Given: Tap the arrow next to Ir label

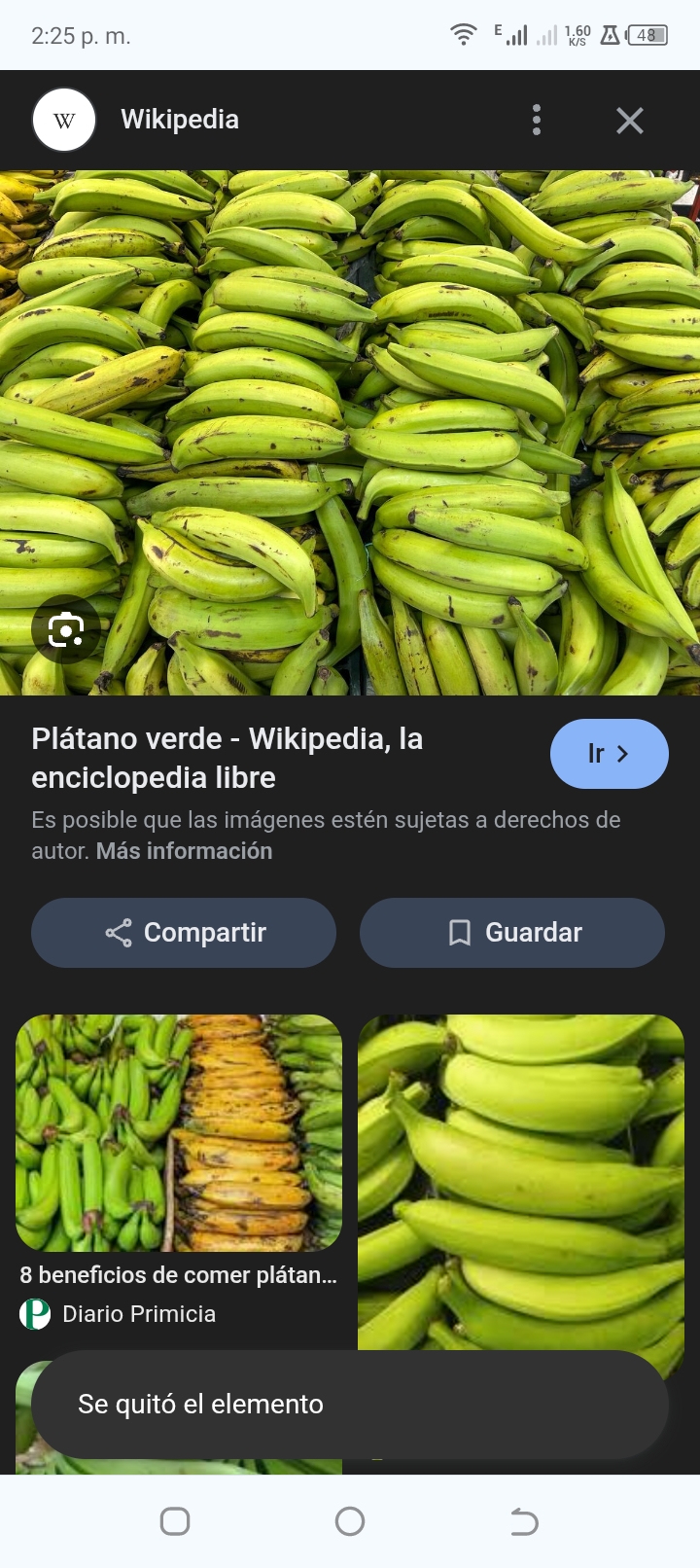Looking at the screenshot, I should (623, 753).
